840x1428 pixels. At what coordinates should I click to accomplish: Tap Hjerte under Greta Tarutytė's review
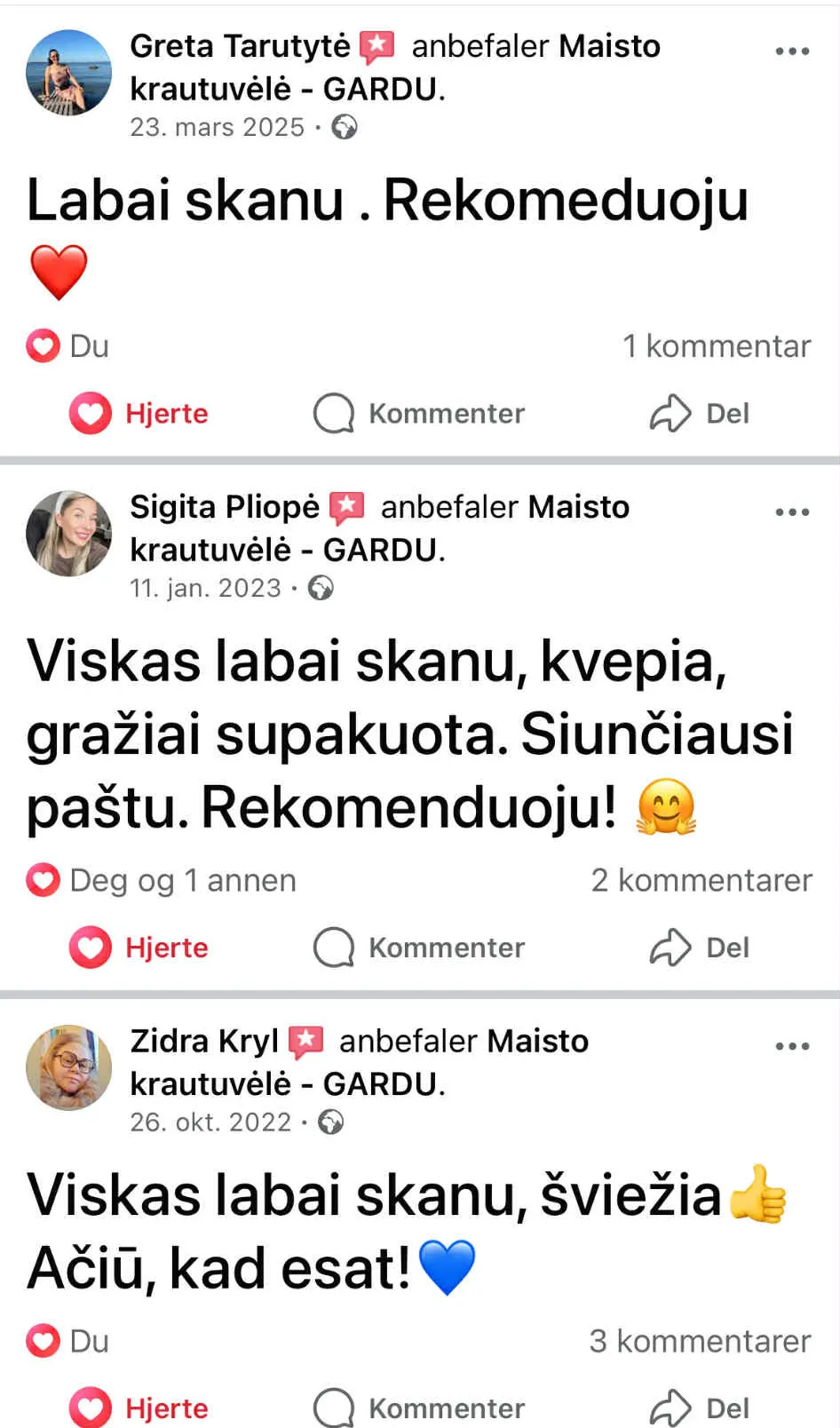[x=139, y=414]
